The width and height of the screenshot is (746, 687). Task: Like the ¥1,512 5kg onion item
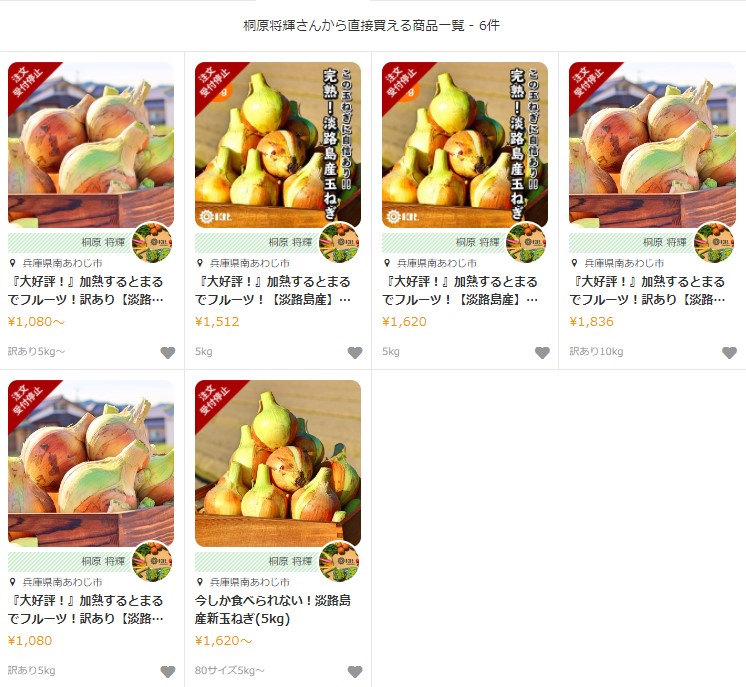(354, 352)
